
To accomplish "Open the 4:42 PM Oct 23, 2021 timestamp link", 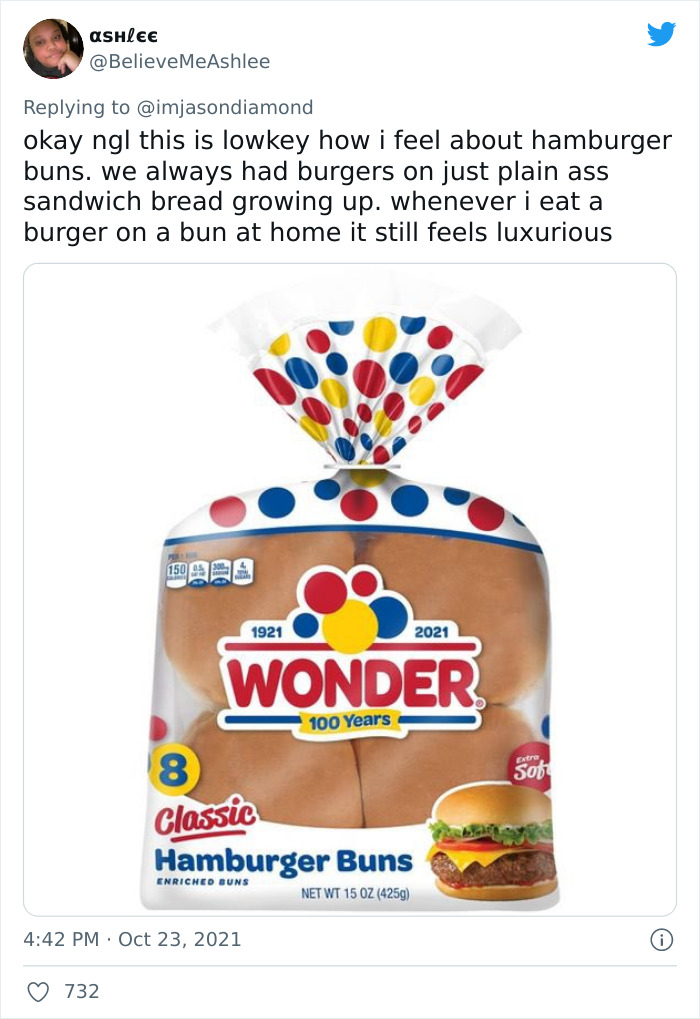I will 132,939.
